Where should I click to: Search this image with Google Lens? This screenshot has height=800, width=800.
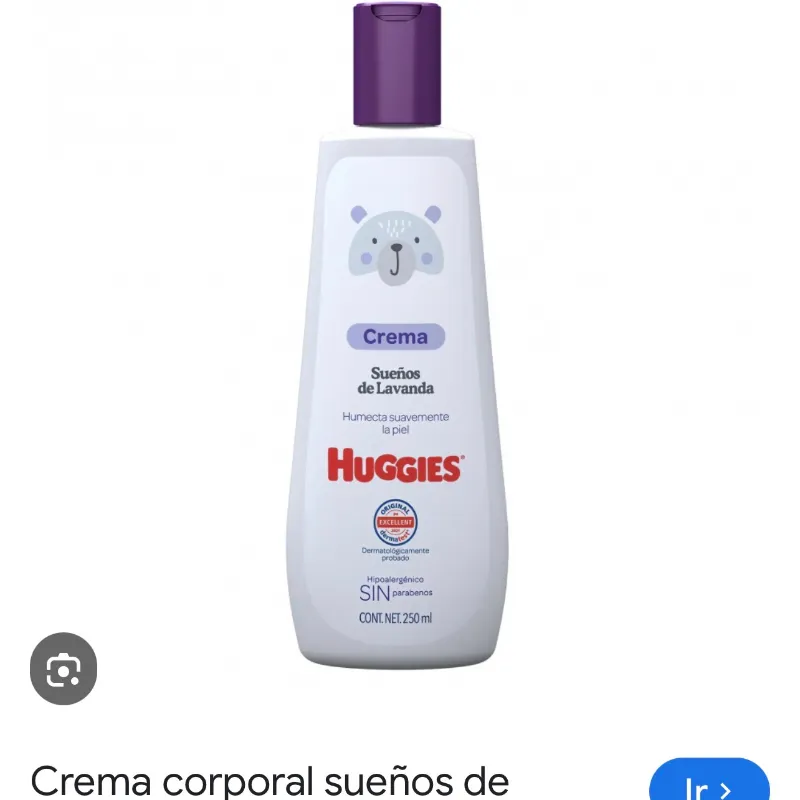point(63,668)
